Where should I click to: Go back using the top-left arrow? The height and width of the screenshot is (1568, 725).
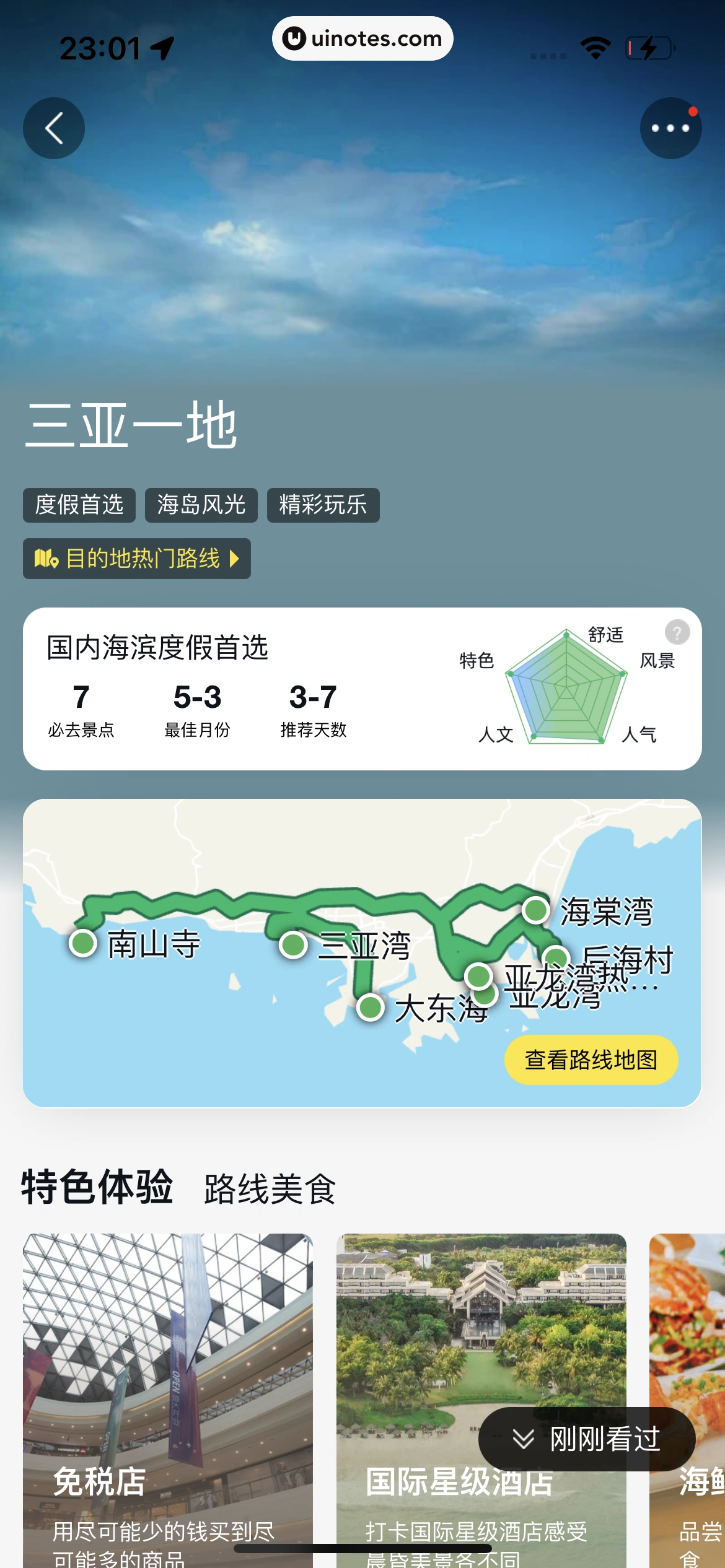click(x=54, y=128)
